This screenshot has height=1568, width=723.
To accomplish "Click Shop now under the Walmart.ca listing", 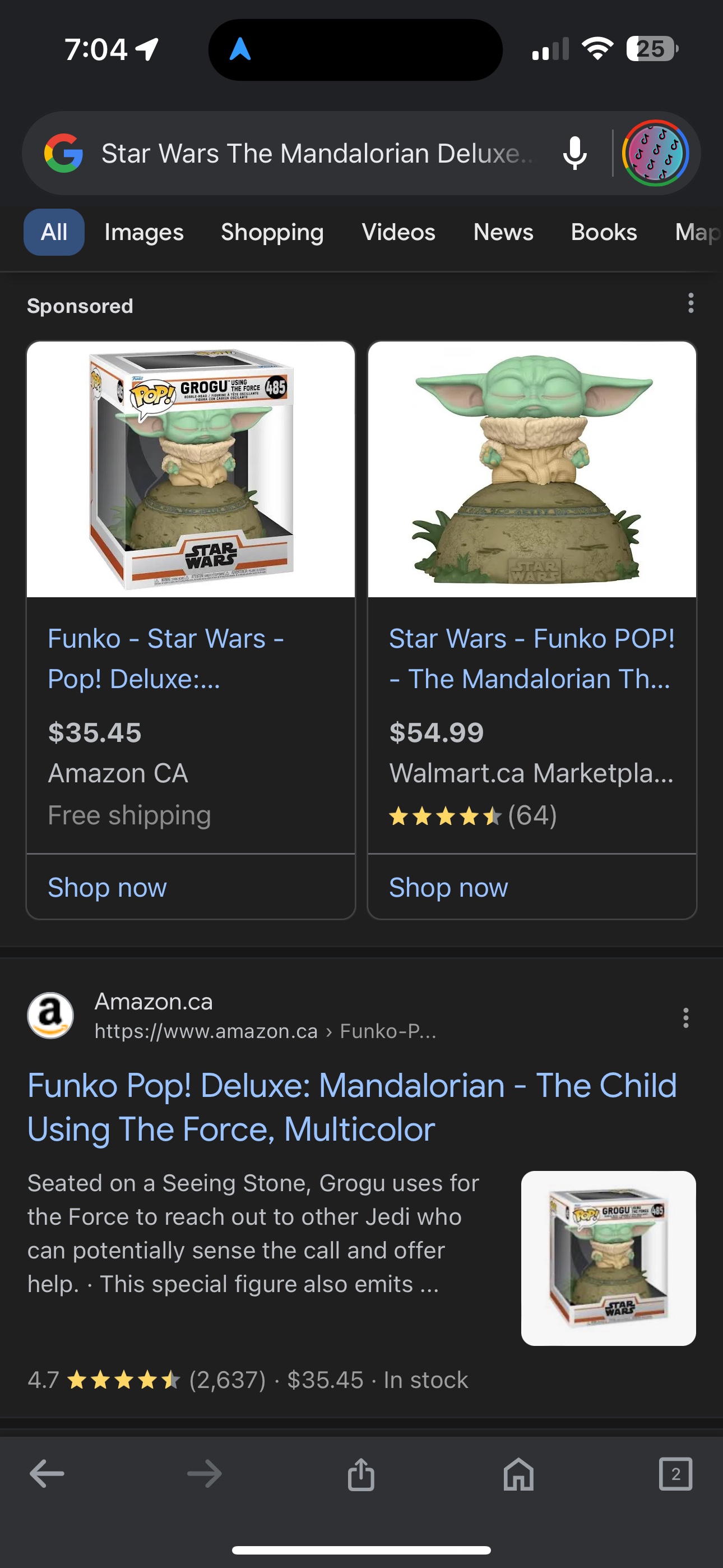I will pyautogui.click(x=448, y=888).
